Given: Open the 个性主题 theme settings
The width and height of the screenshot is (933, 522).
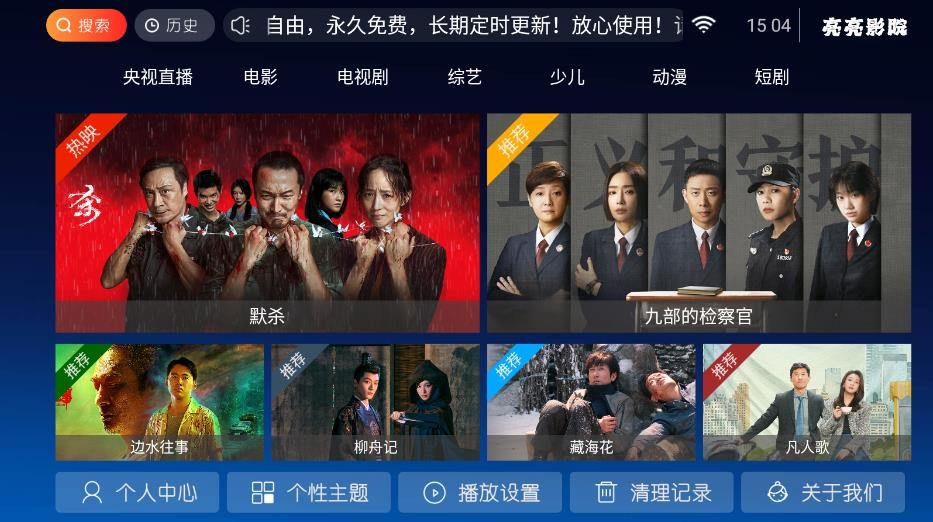Looking at the screenshot, I should point(308,492).
